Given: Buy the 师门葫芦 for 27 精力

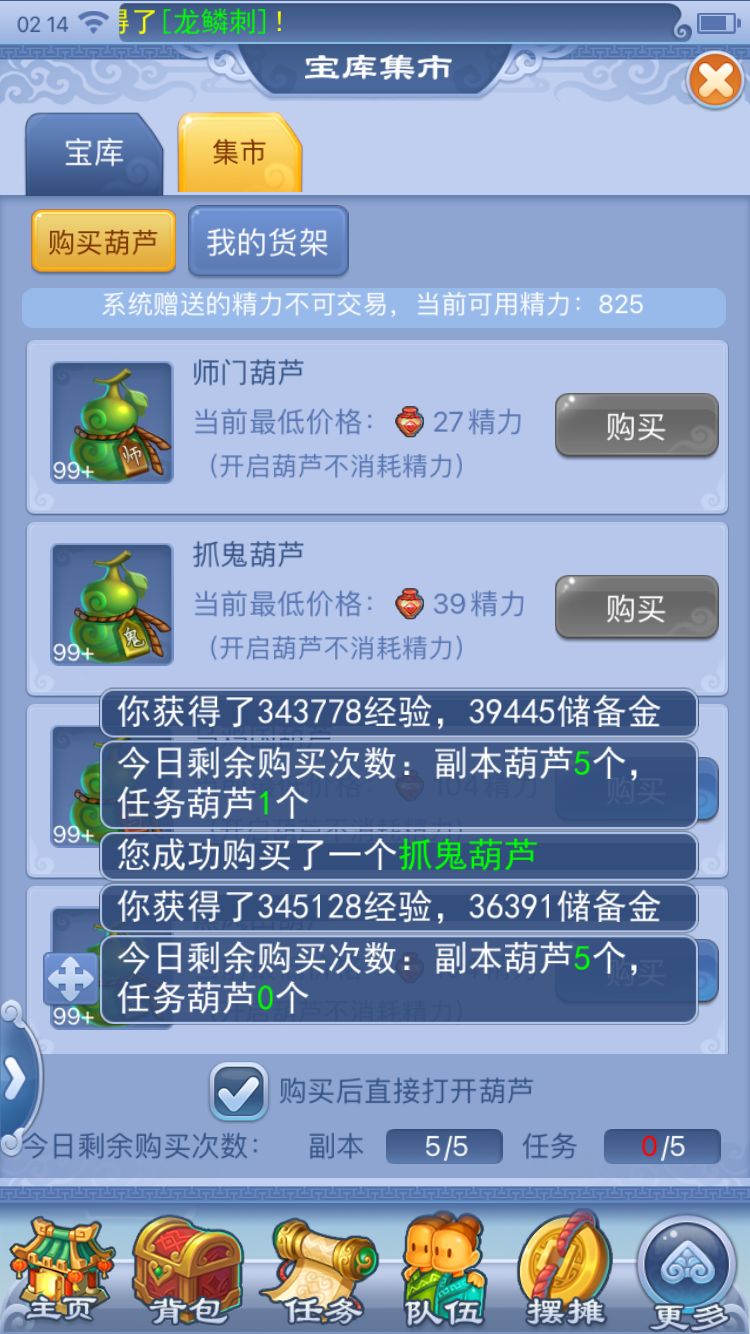Looking at the screenshot, I should tap(636, 426).
